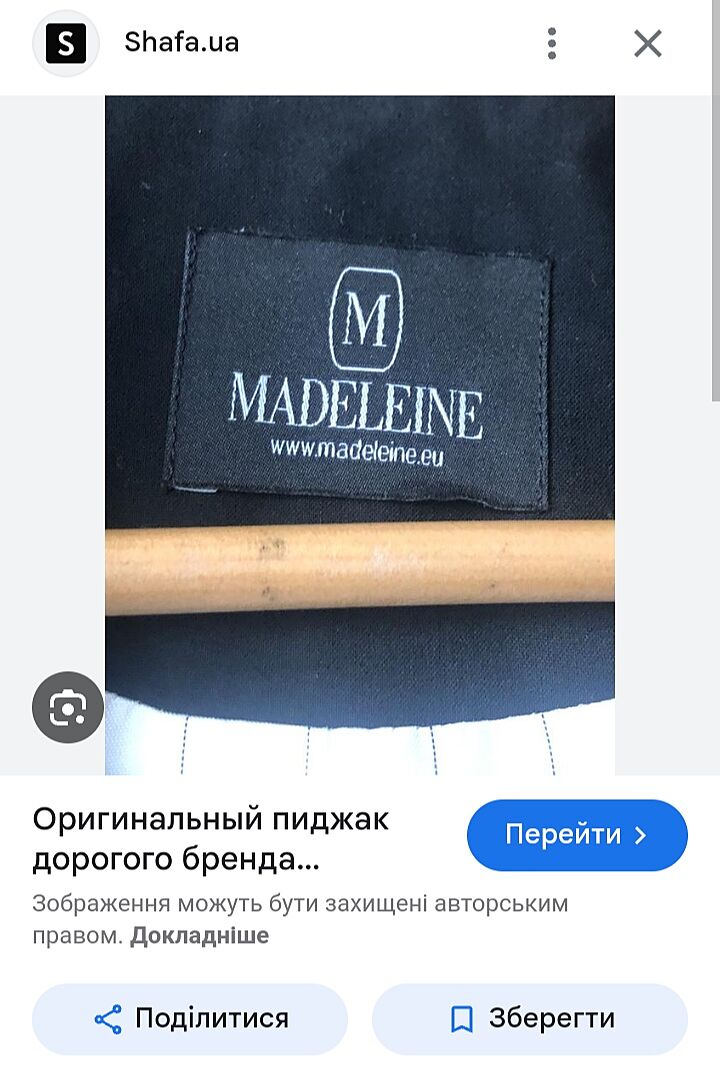Open the Оригинальный пиджак listing title
Viewport: 720px width, 1070px height.
pos(210,838)
